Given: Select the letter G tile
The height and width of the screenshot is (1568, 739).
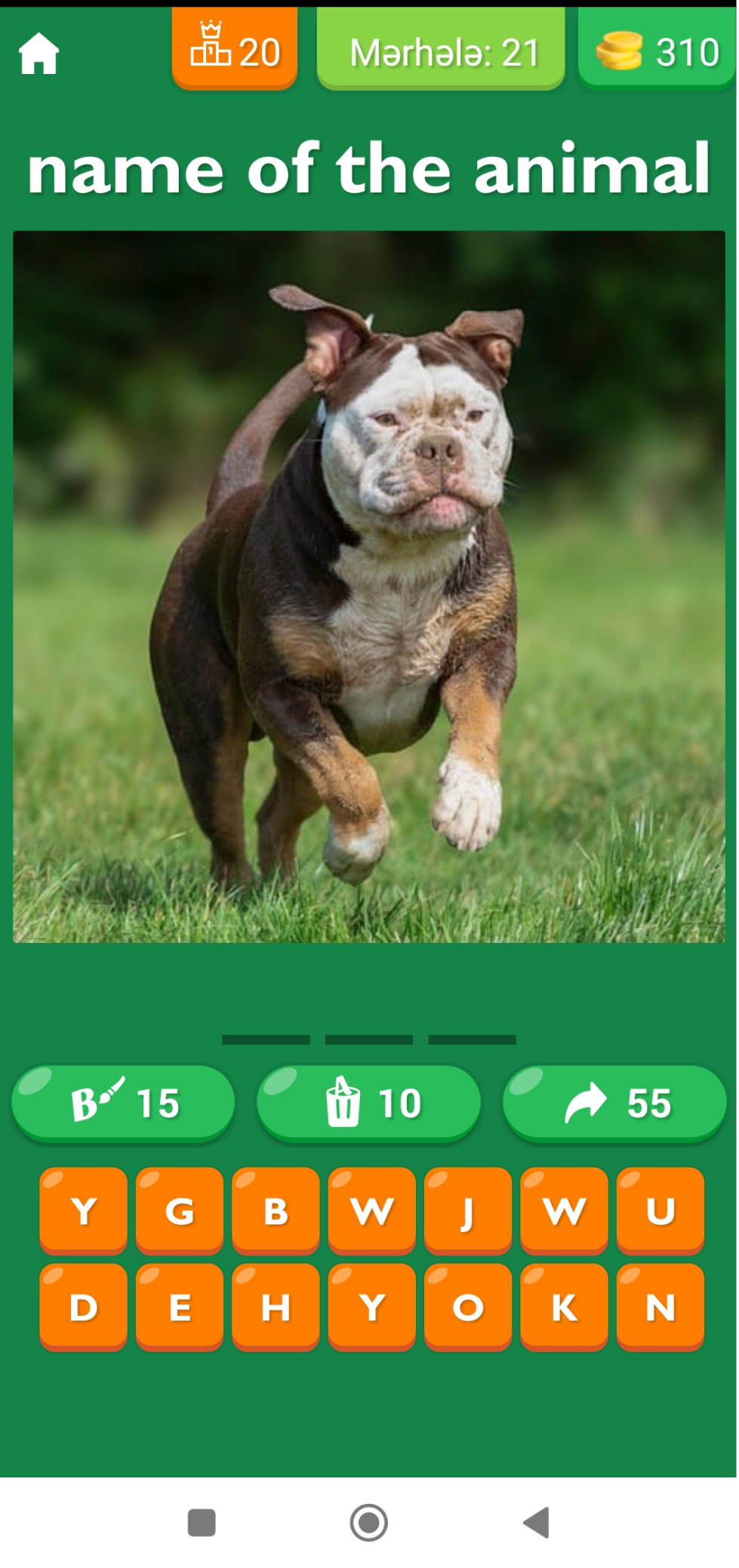Looking at the screenshot, I should (x=180, y=1211).
